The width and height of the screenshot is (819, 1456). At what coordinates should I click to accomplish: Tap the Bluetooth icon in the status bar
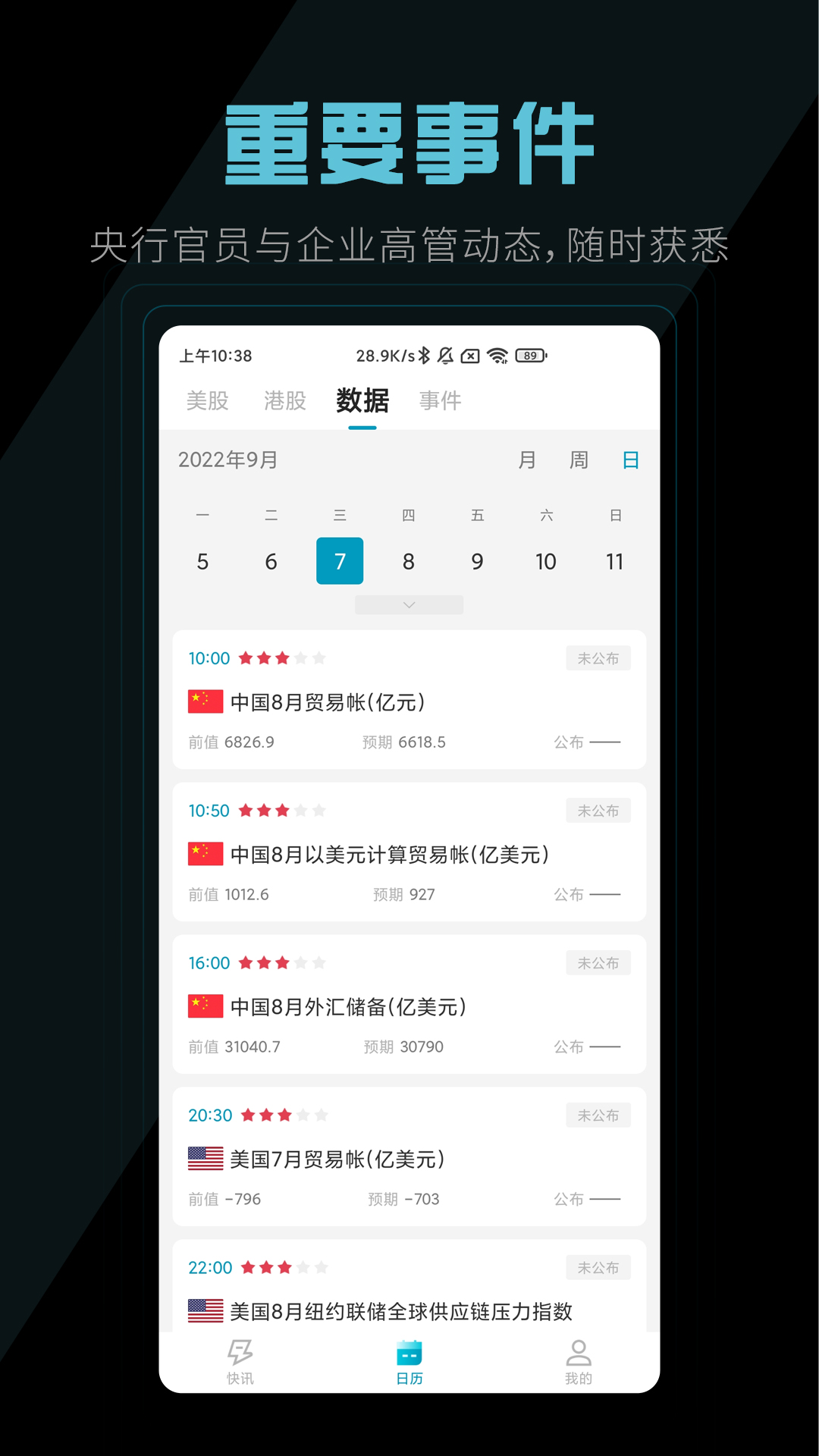[x=423, y=355]
